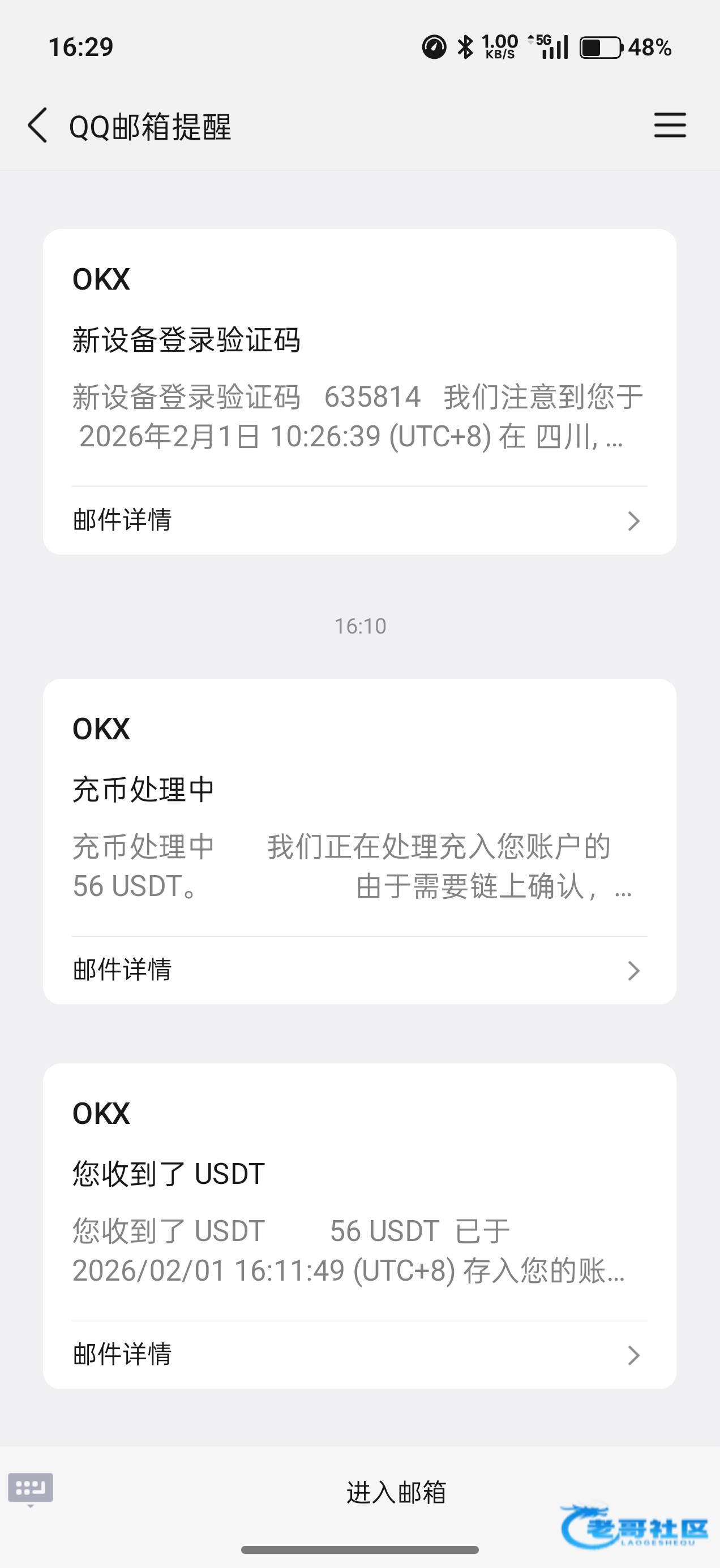View 邮件详情 of 充币处理中 email

[x=359, y=970]
